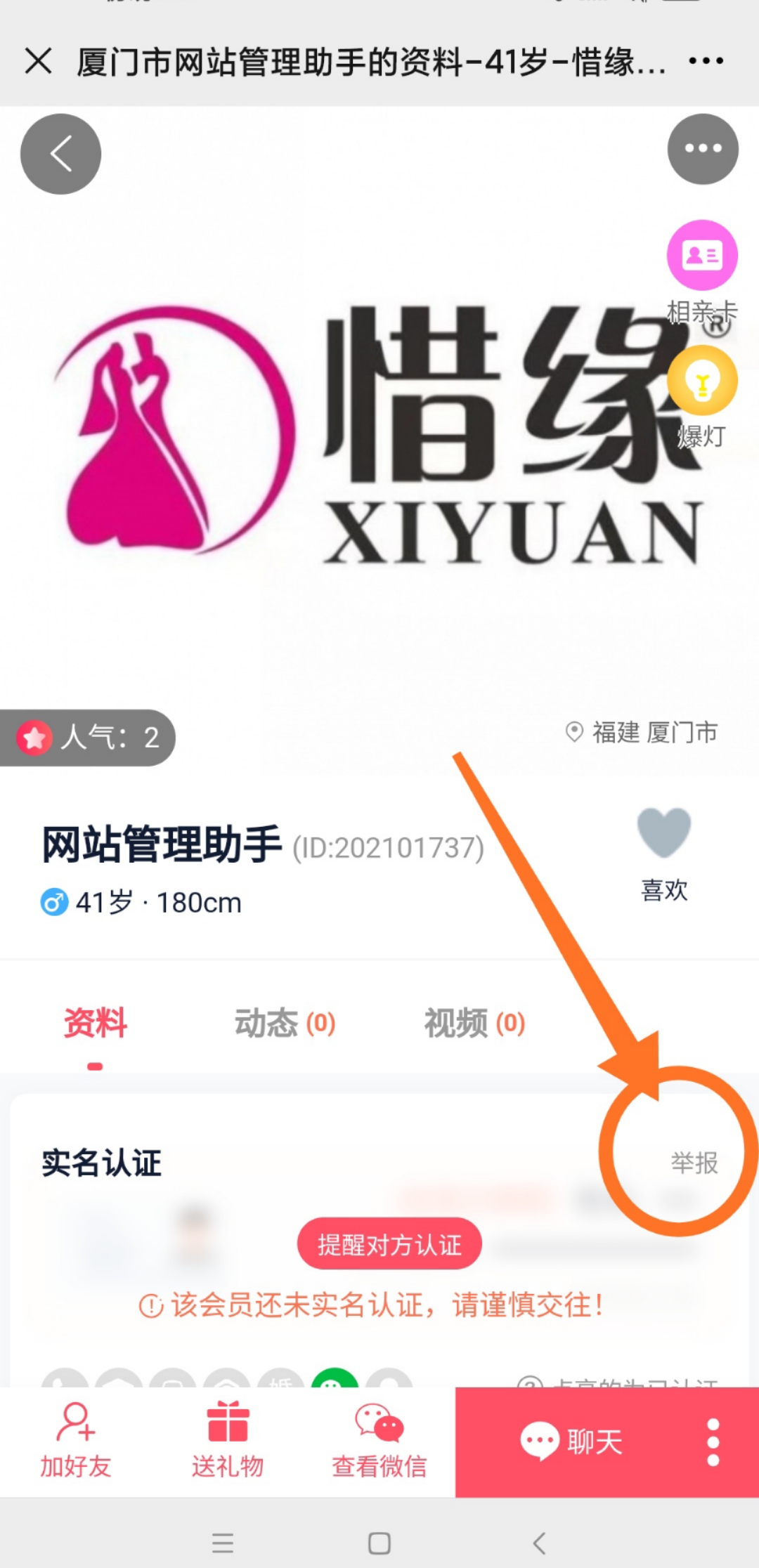Tap 提醒对方认证 button
Screen dimensions: 759x1568
[389, 1244]
